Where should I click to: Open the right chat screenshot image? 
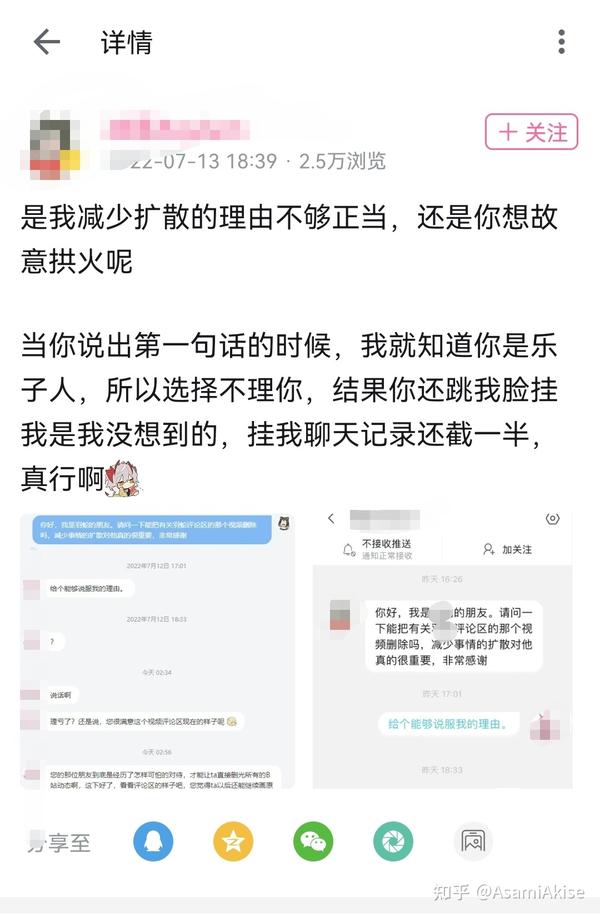coord(443,651)
